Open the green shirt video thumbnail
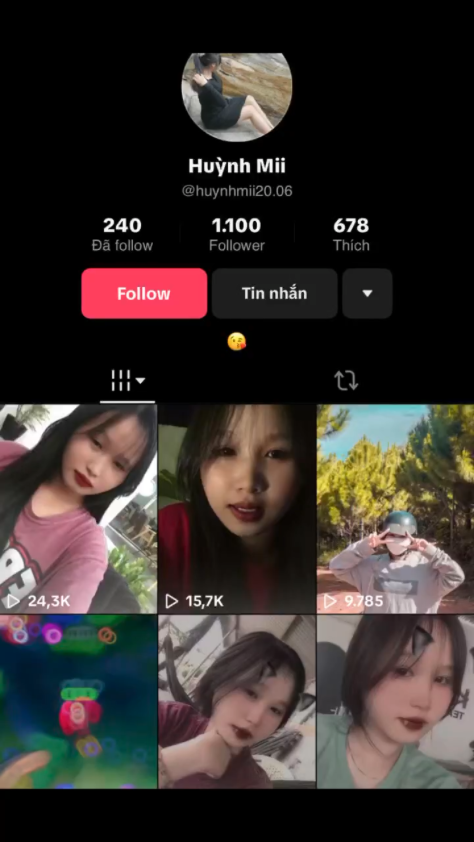 click(396, 702)
